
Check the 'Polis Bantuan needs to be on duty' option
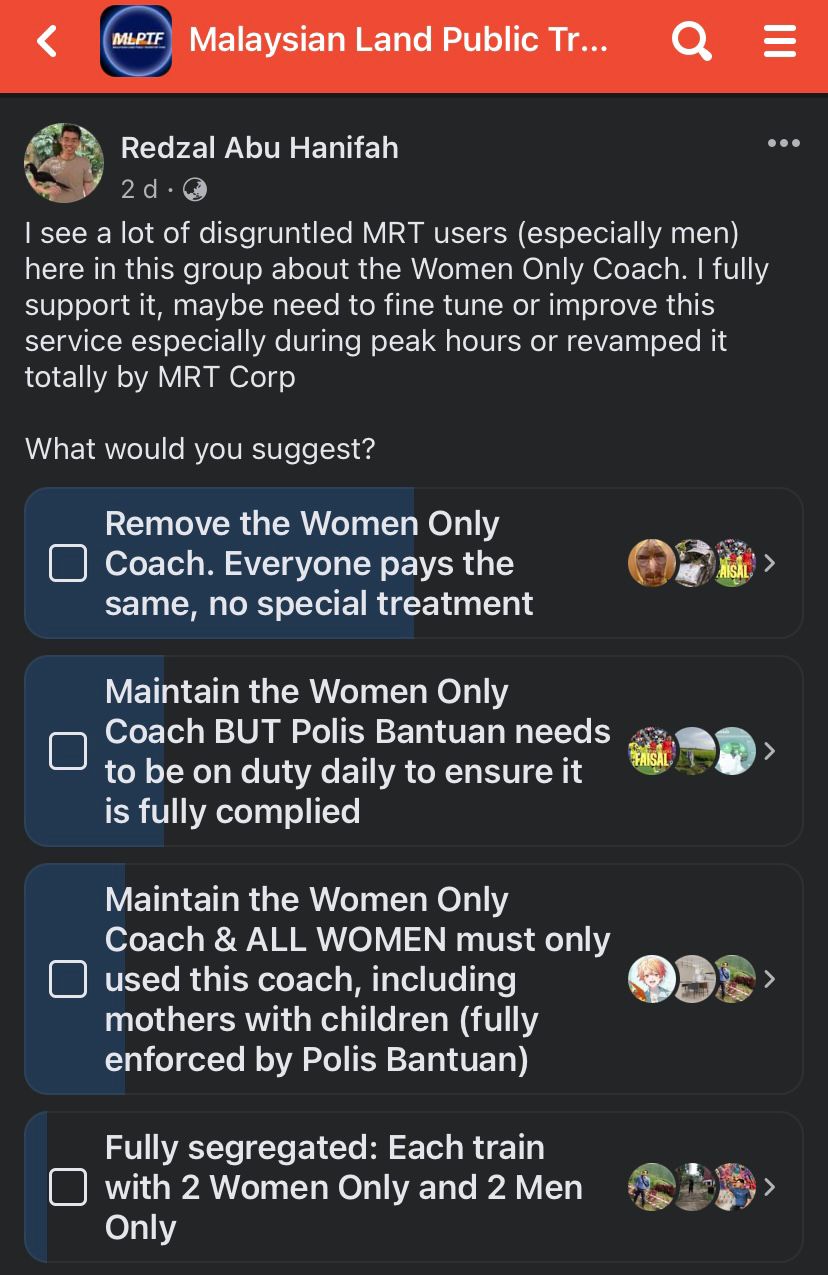click(68, 750)
